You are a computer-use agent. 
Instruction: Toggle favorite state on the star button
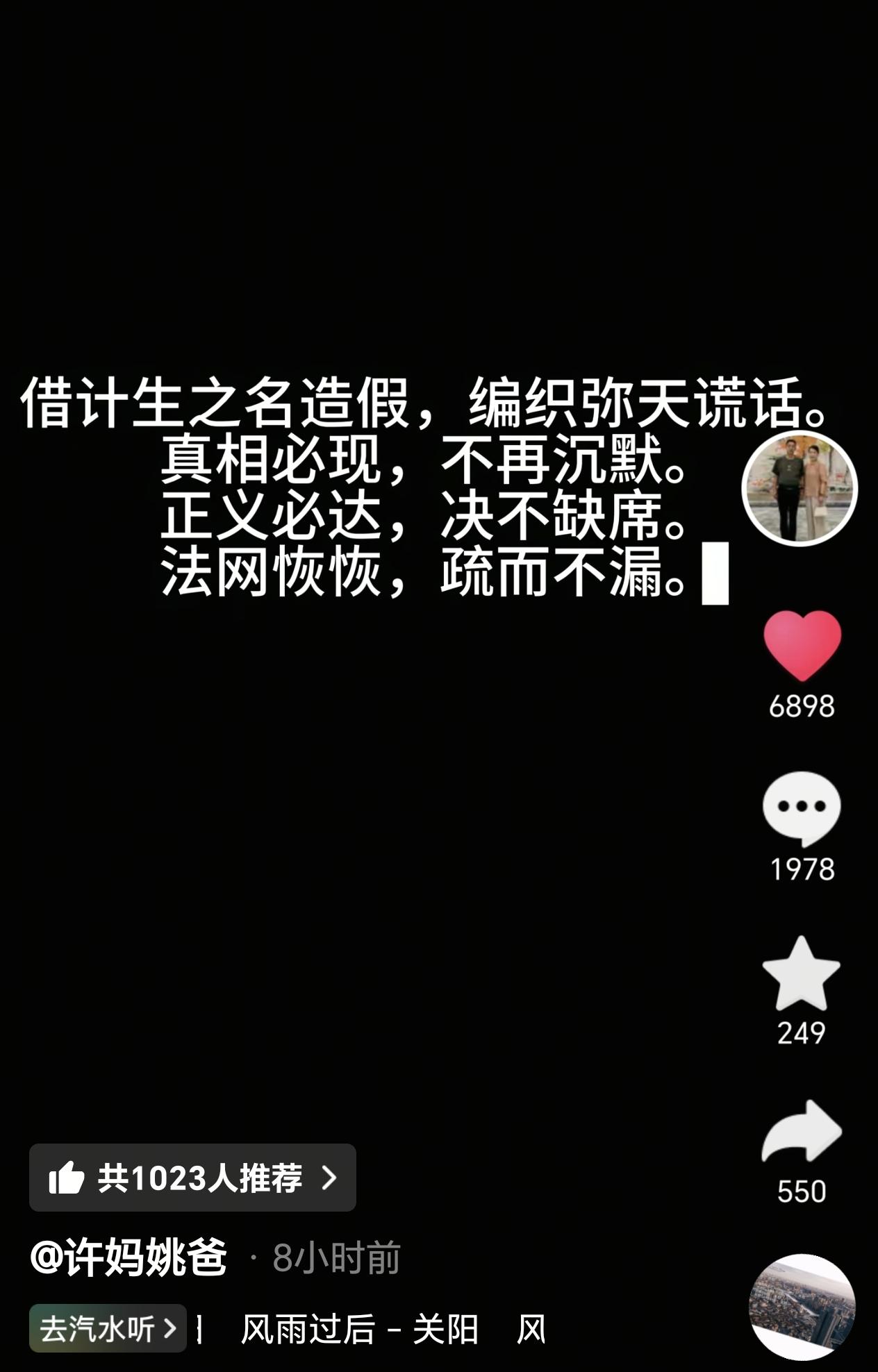point(800,975)
